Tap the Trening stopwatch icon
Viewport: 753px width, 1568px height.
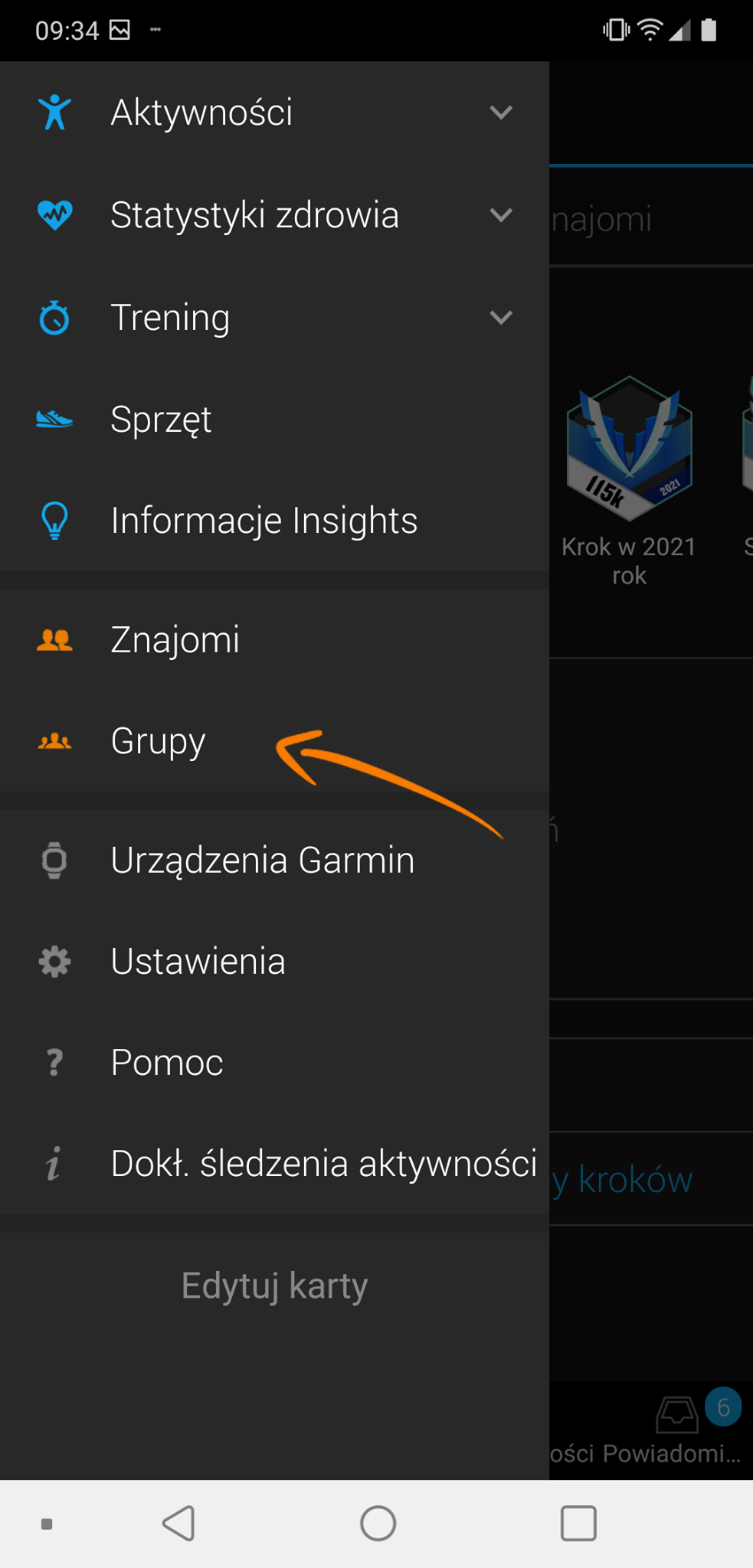(54, 317)
